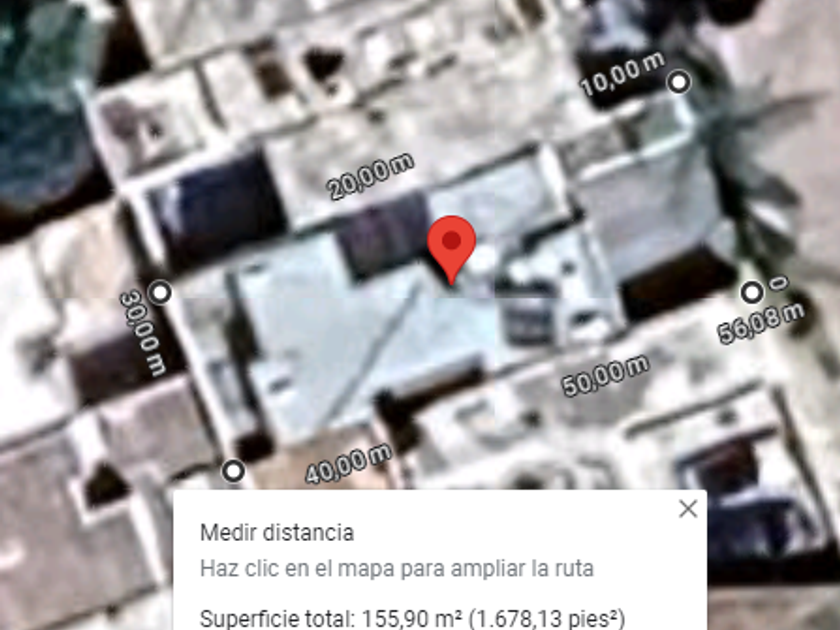Close the Medir distancia panel
840x630 pixels.
coord(687,509)
